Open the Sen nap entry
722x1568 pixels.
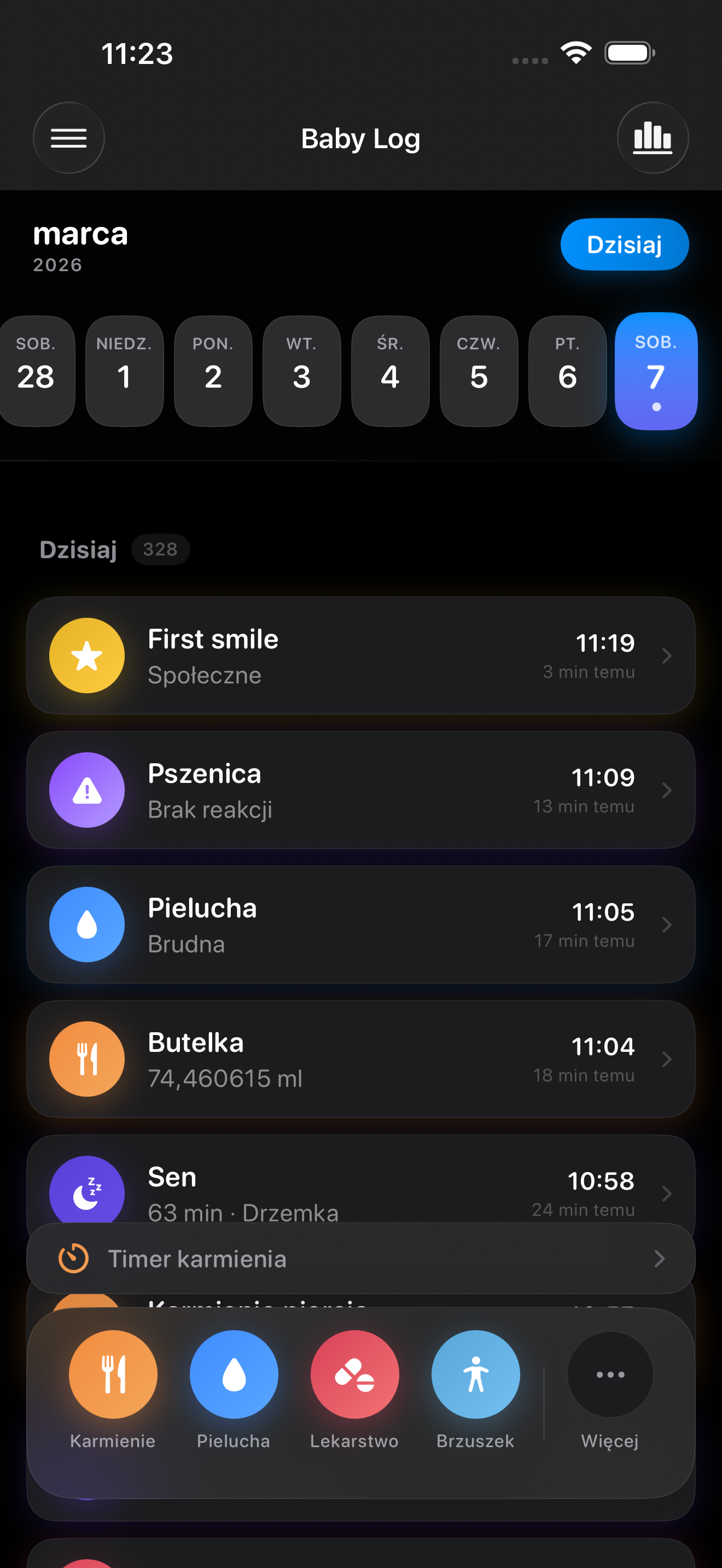click(x=360, y=1184)
